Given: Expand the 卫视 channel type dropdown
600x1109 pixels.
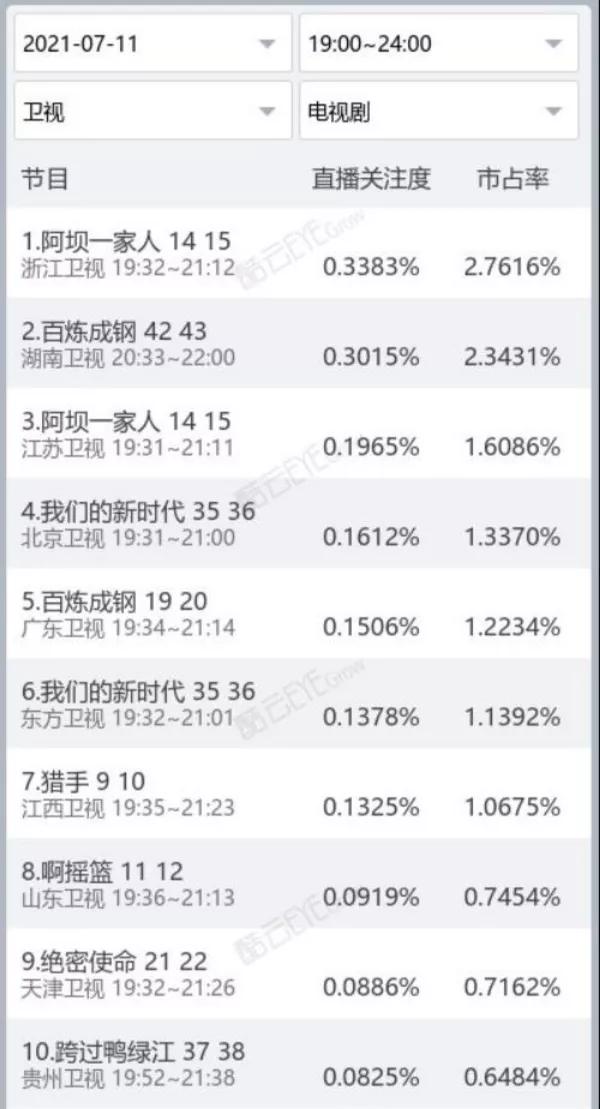Looking at the screenshot, I should (x=150, y=111).
